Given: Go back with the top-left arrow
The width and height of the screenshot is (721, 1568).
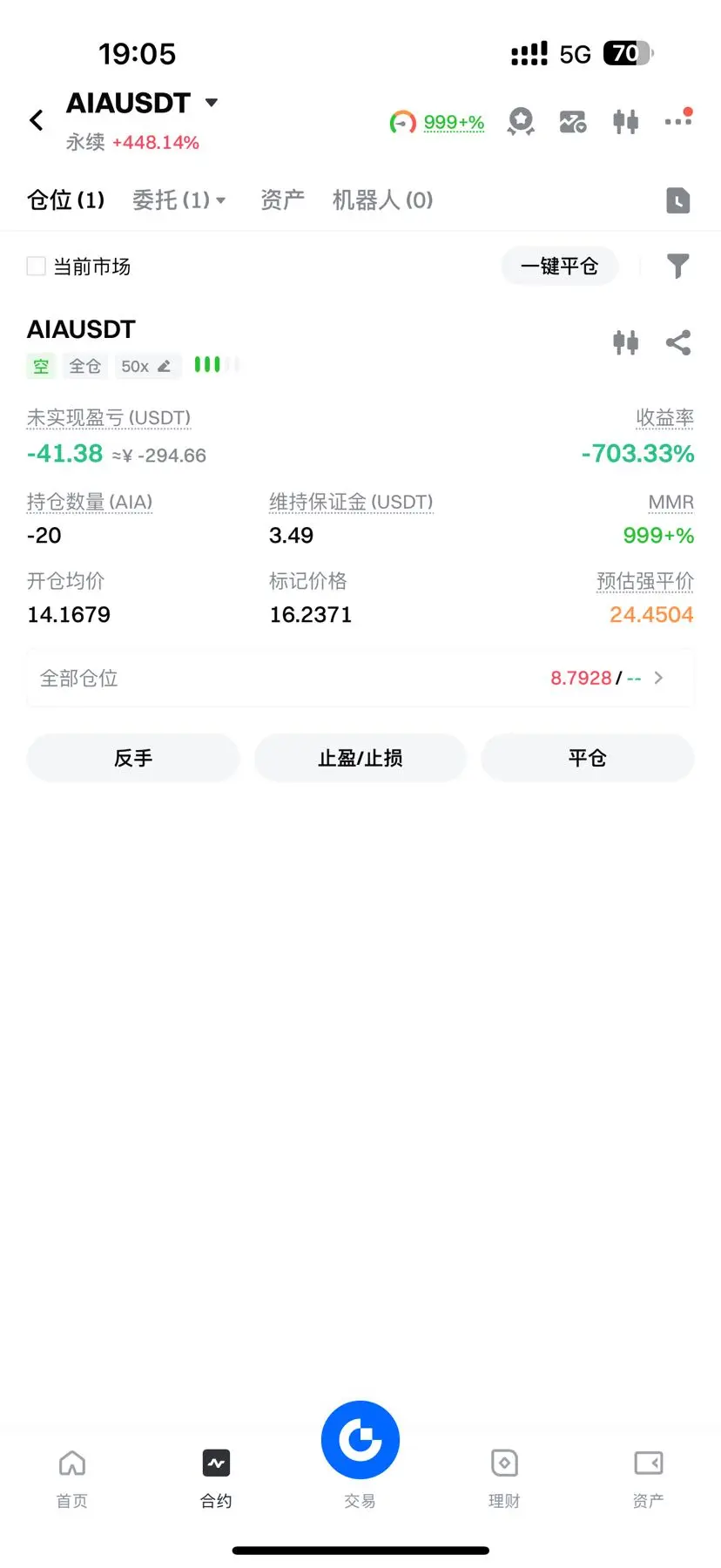Looking at the screenshot, I should pyautogui.click(x=37, y=120).
